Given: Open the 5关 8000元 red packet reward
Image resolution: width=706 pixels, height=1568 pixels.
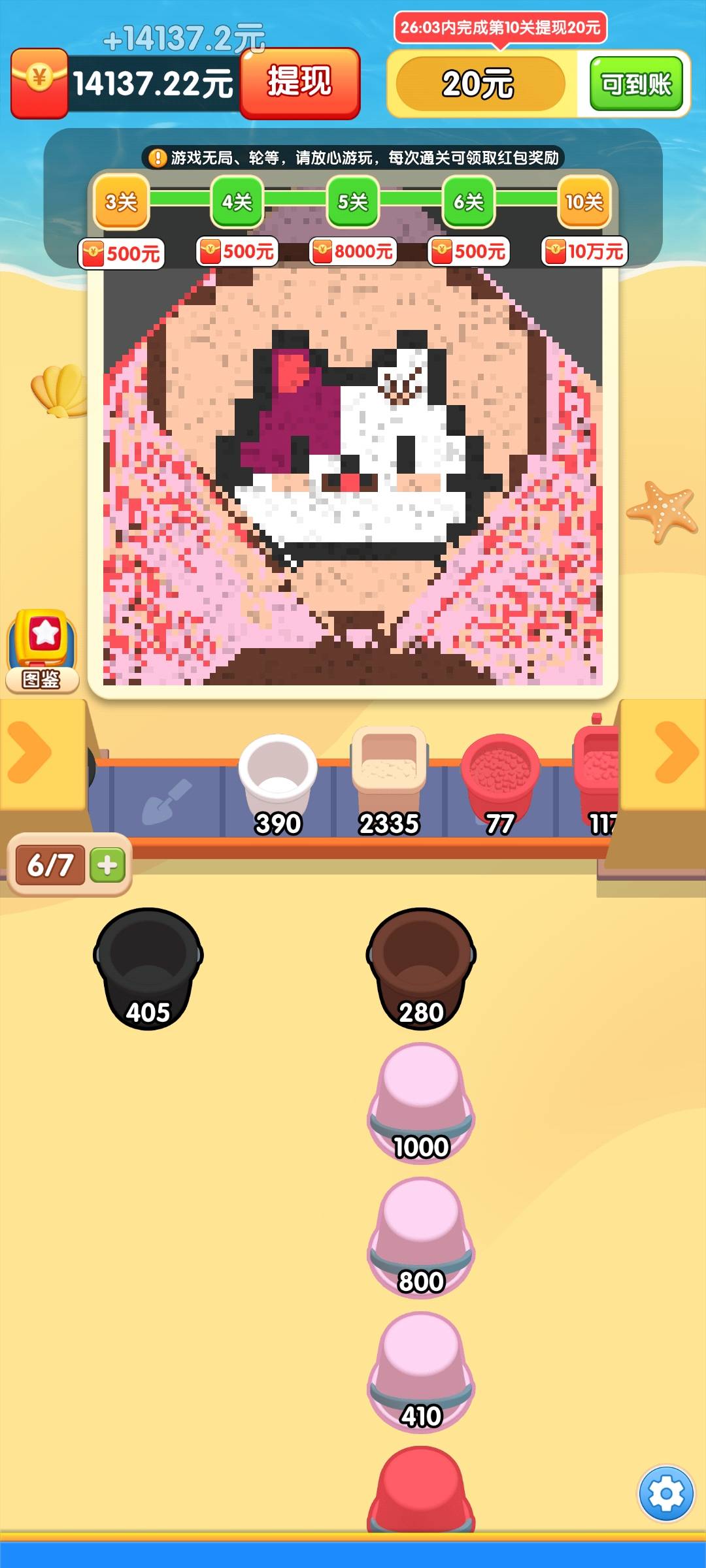Looking at the screenshot, I should [x=353, y=251].
